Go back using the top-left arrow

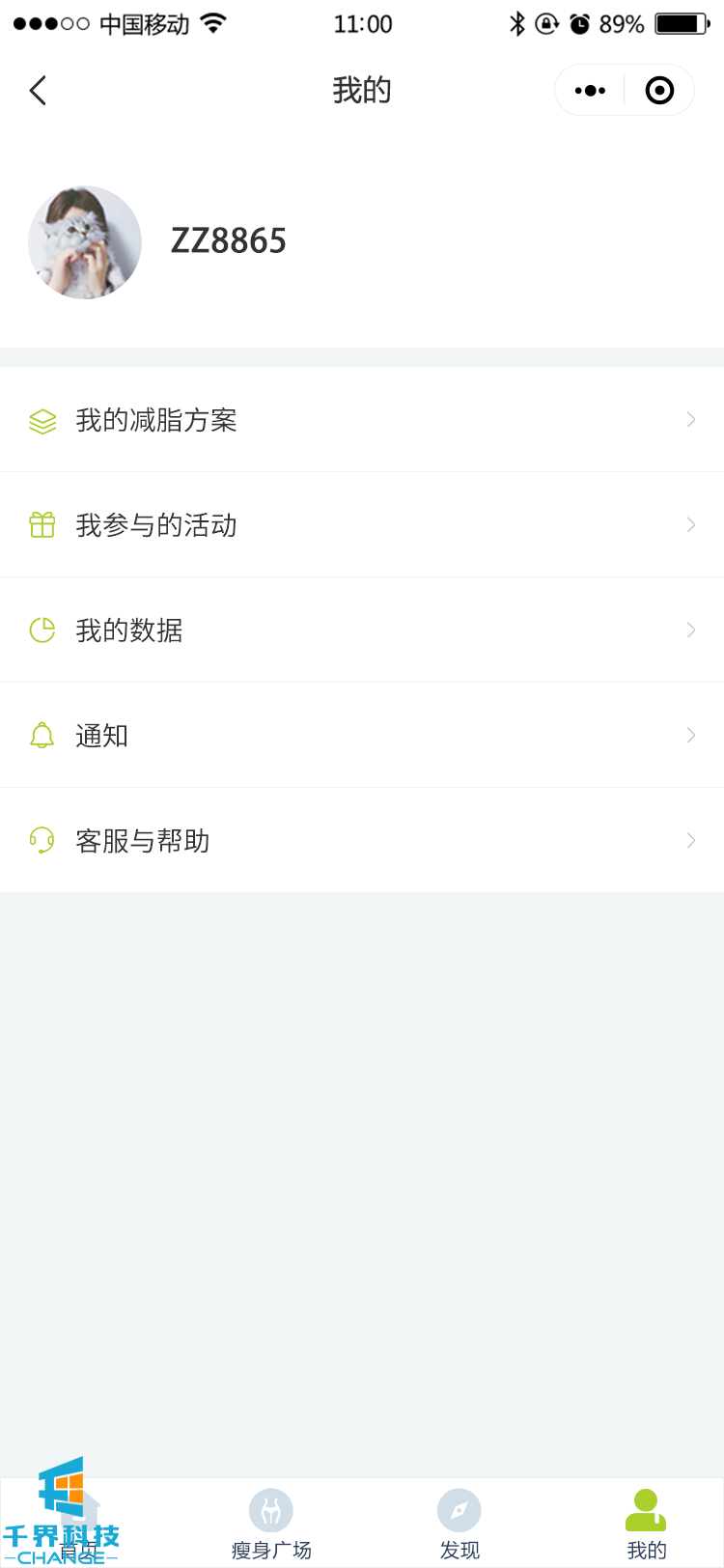tap(39, 91)
